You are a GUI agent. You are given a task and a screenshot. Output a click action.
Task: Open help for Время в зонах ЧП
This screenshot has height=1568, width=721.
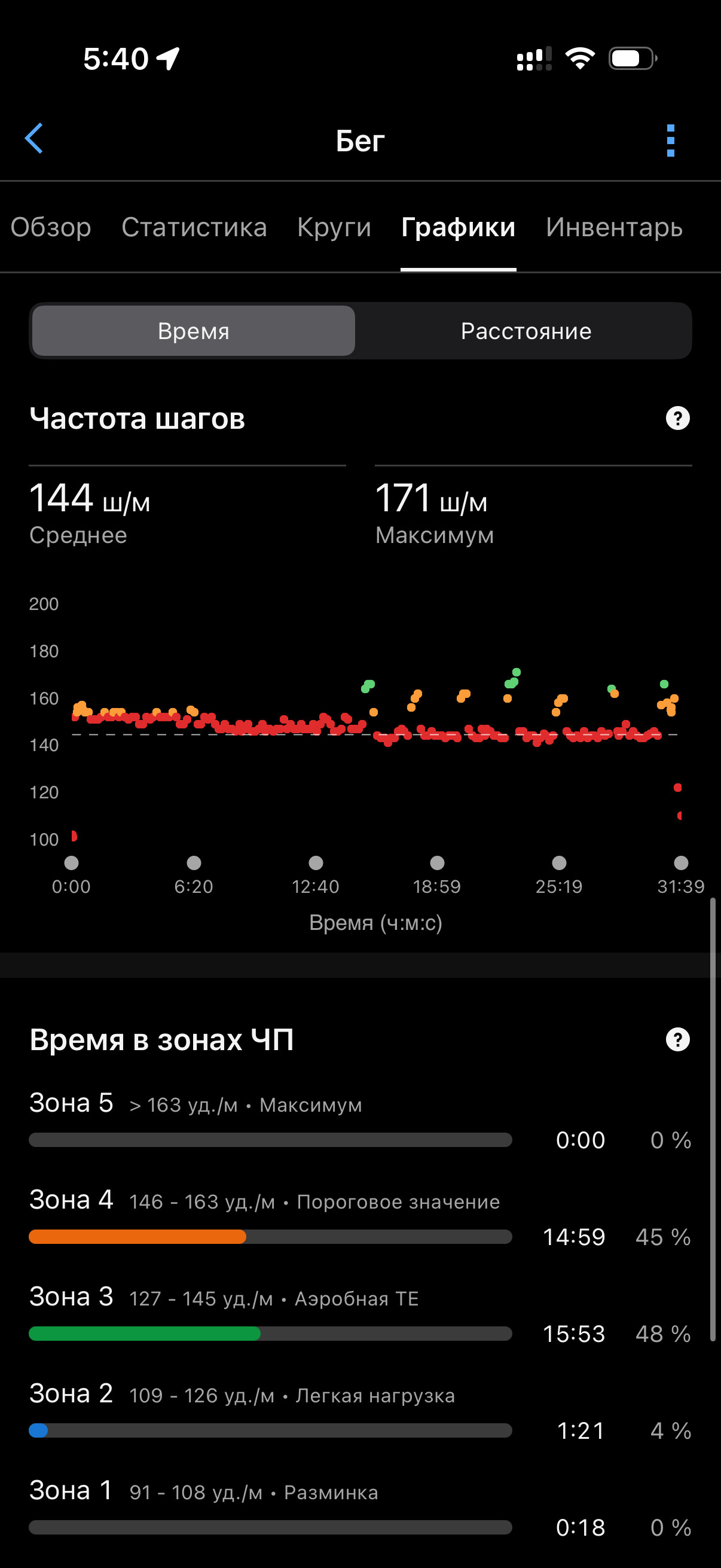(678, 1039)
